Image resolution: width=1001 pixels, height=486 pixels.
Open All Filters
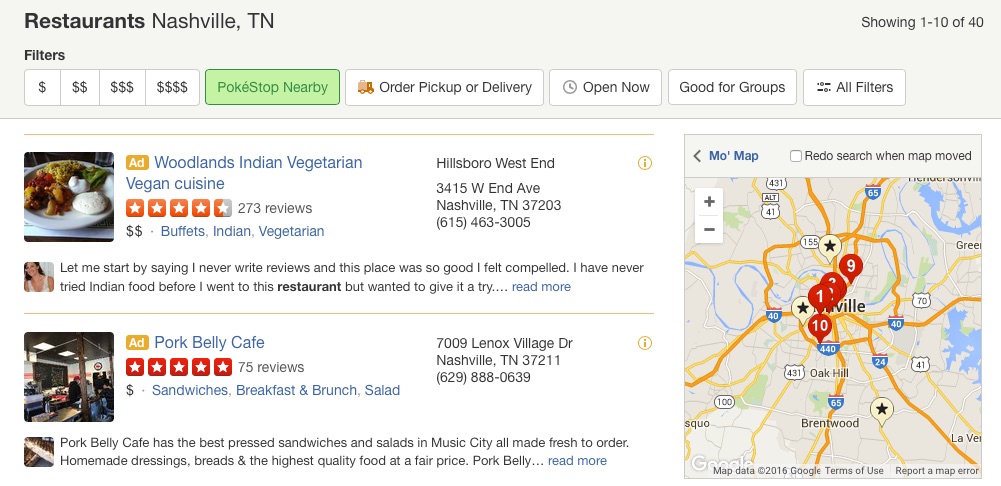click(x=855, y=87)
